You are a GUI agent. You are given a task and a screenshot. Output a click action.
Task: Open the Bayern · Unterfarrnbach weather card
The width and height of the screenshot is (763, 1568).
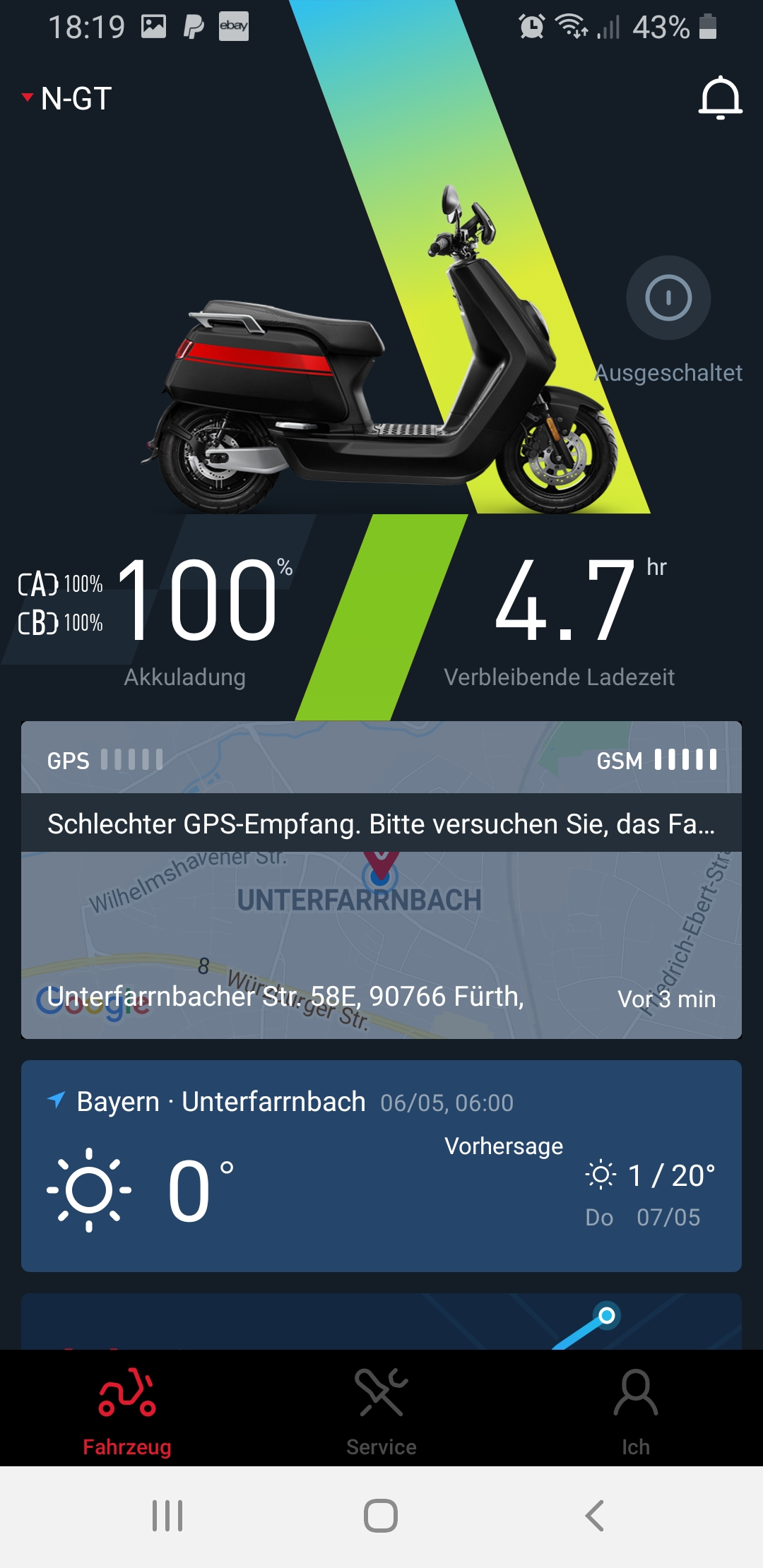pos(381,1165)
